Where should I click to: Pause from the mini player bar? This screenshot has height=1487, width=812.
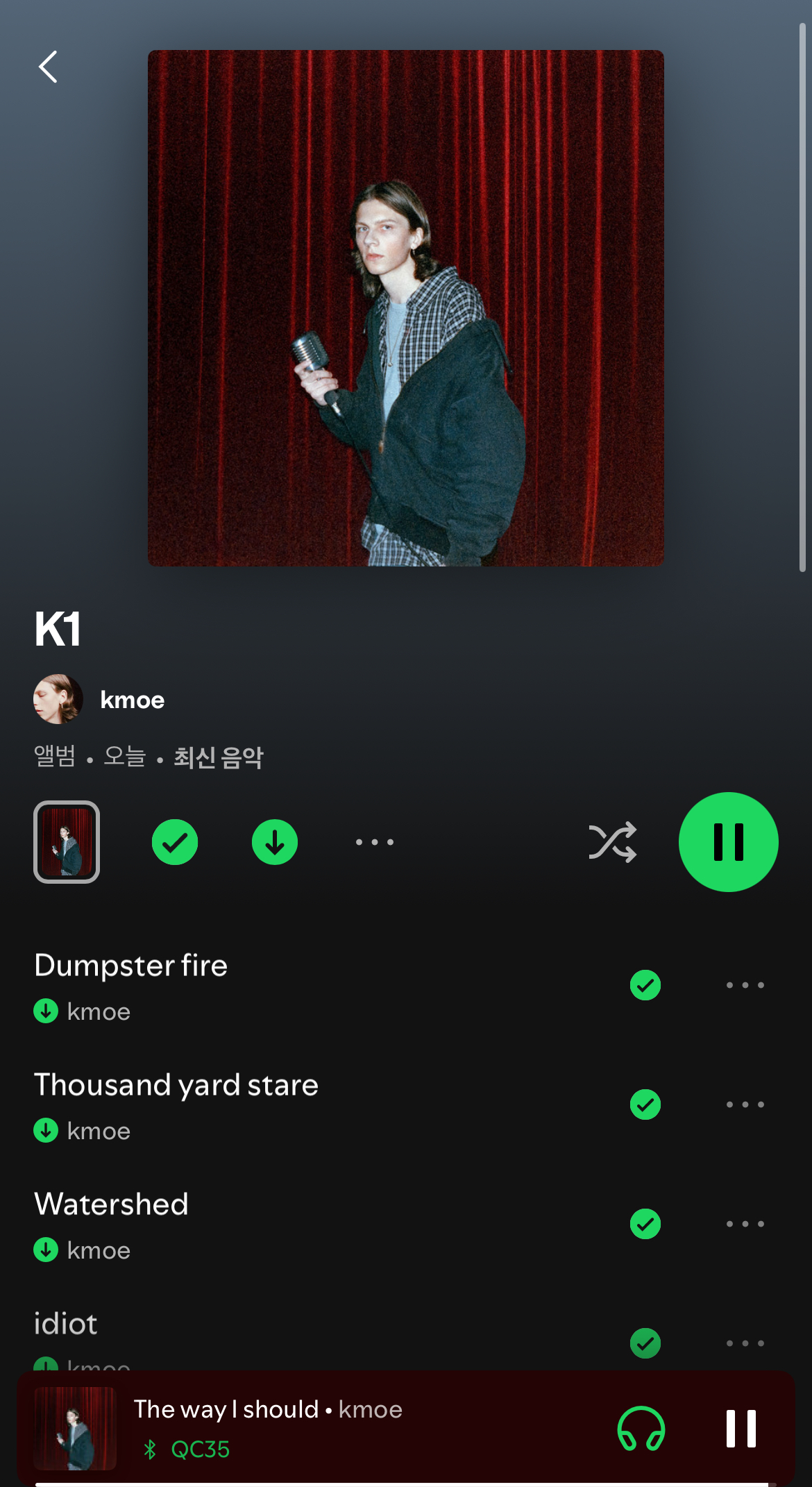(x=741, y=1429)
